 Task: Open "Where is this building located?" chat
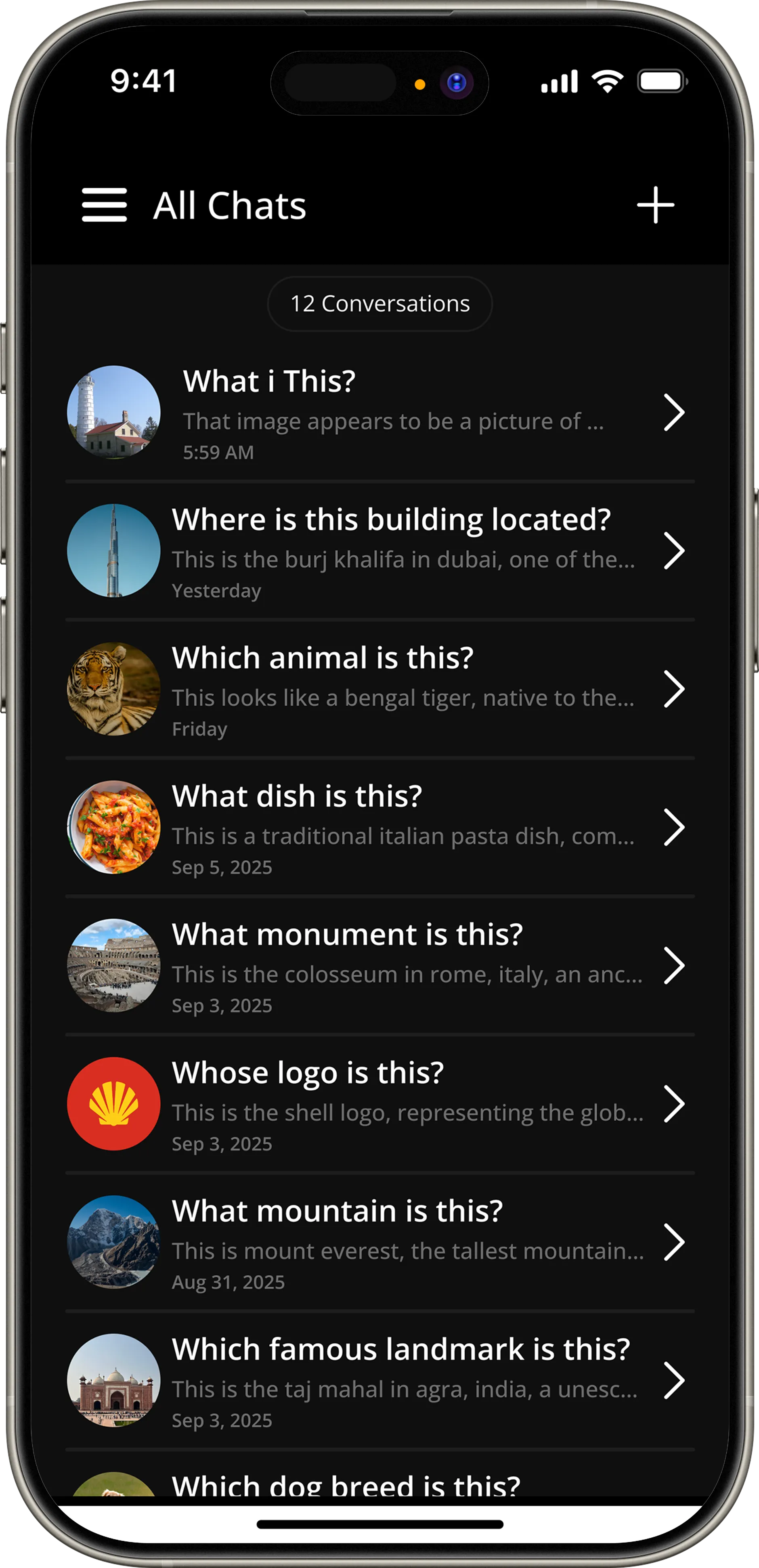point(380,550)
